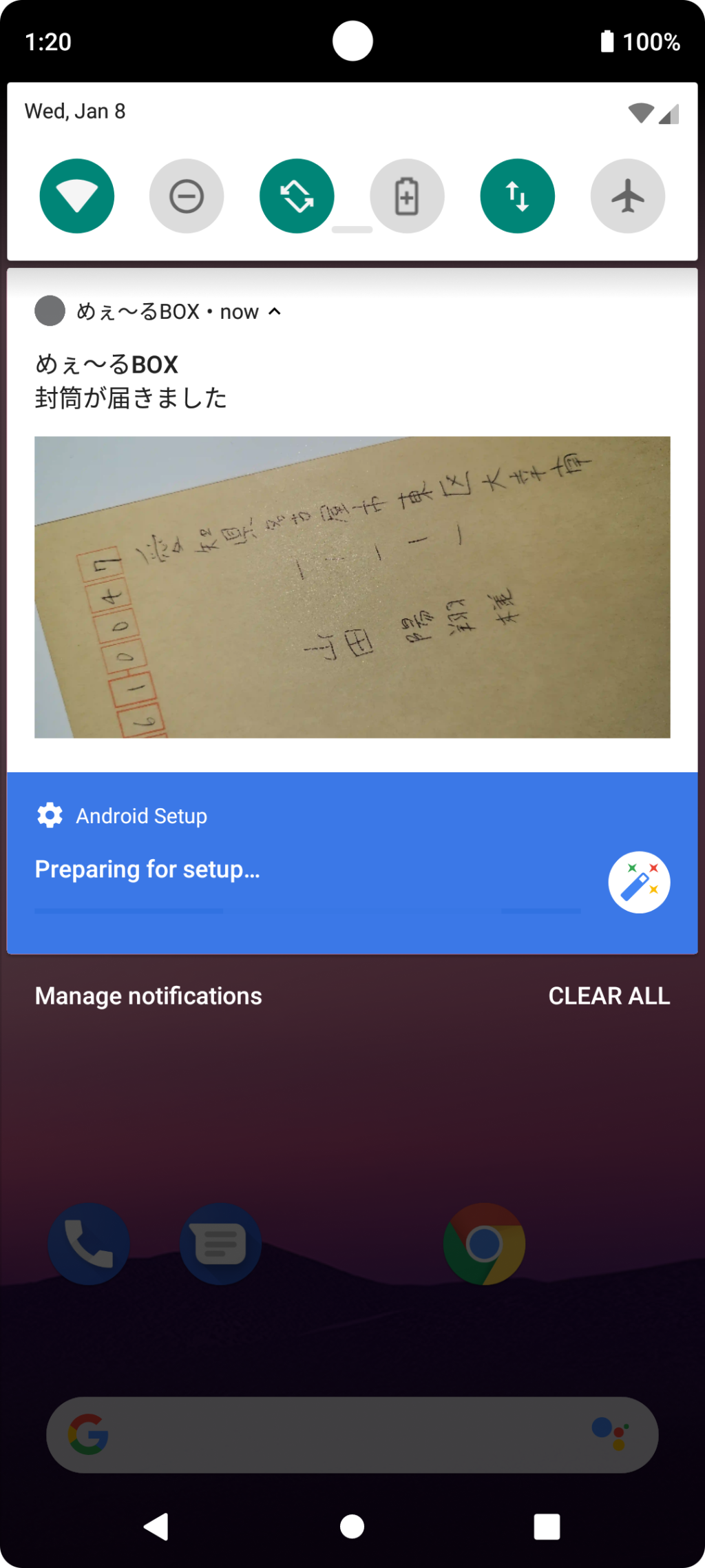Open Manage notifications settings

[147, 996]
